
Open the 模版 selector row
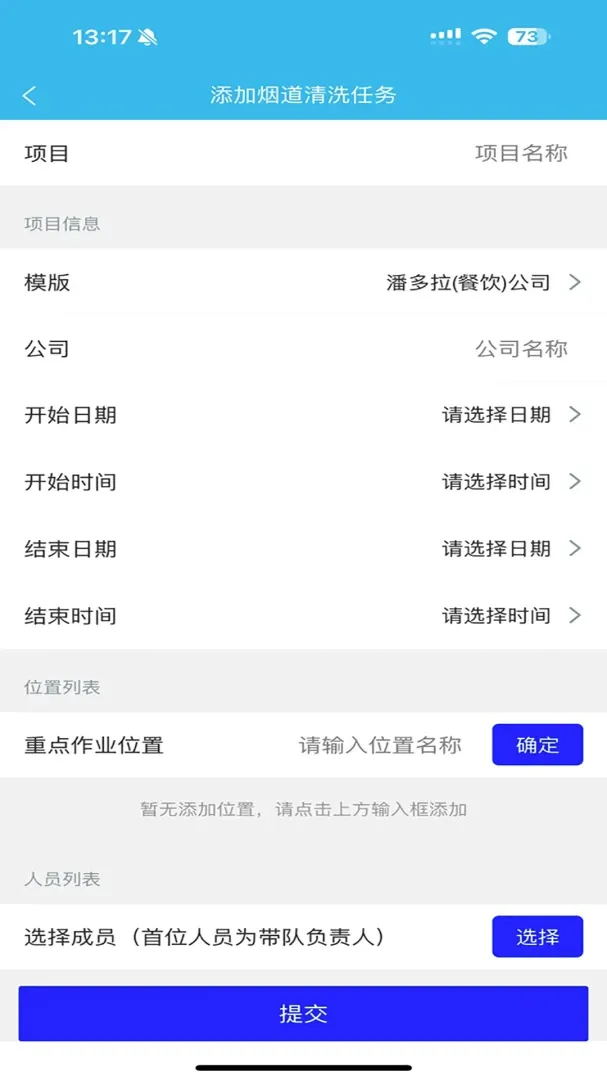(x=303, y=282)
